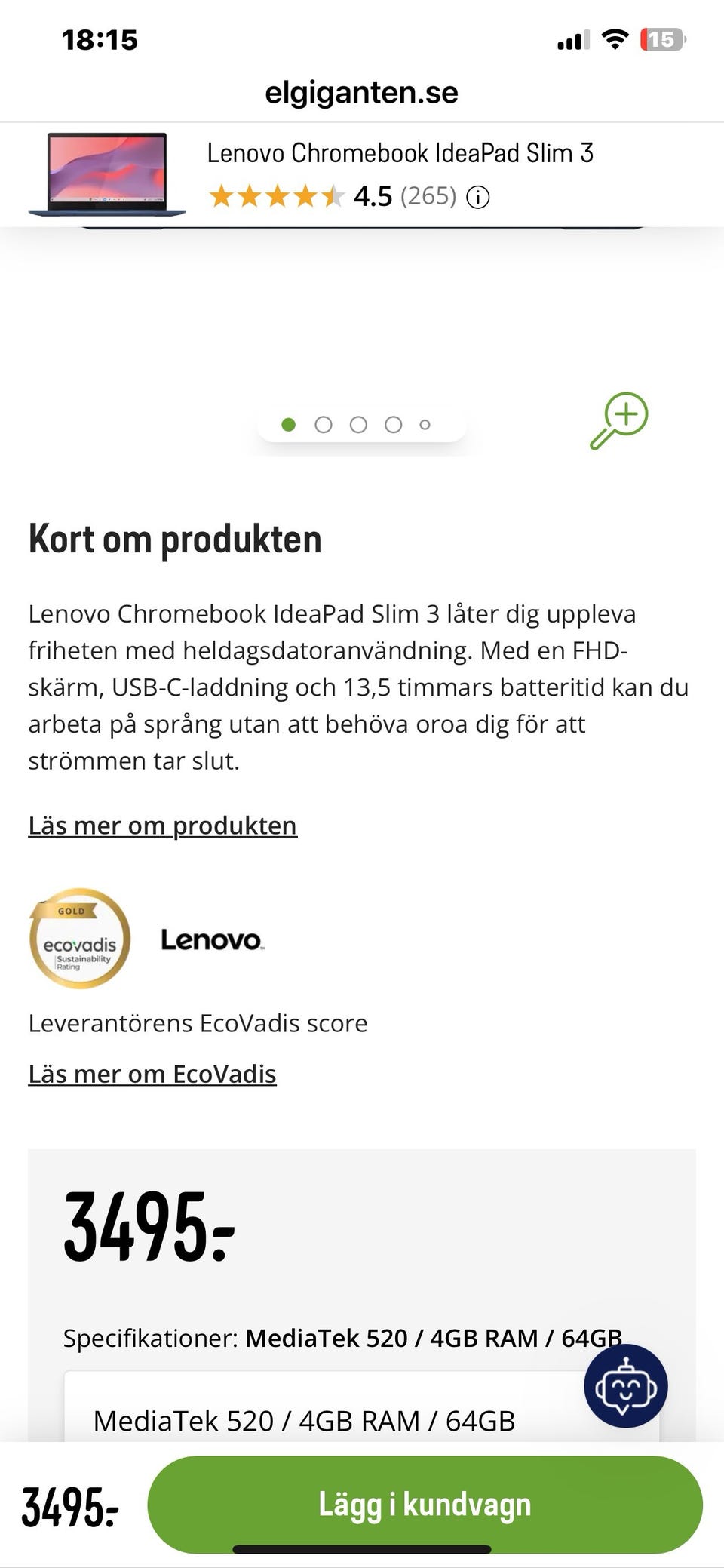Open the chatbot assistant bubble
The image size is (724, 1568).
click(x=625, y=1386)
